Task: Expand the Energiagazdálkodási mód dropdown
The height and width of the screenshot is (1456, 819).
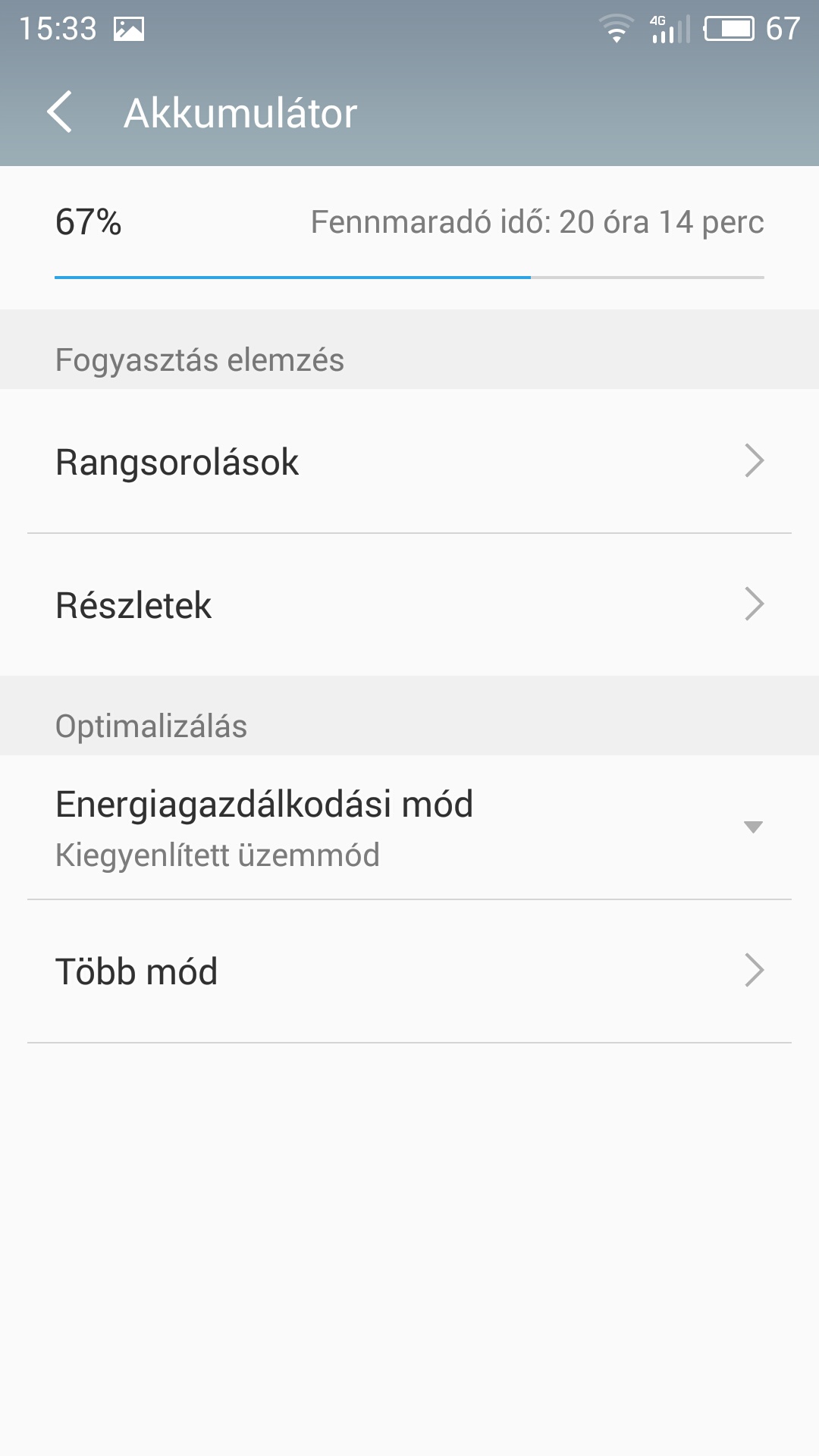Action: (x=409, y=827)
